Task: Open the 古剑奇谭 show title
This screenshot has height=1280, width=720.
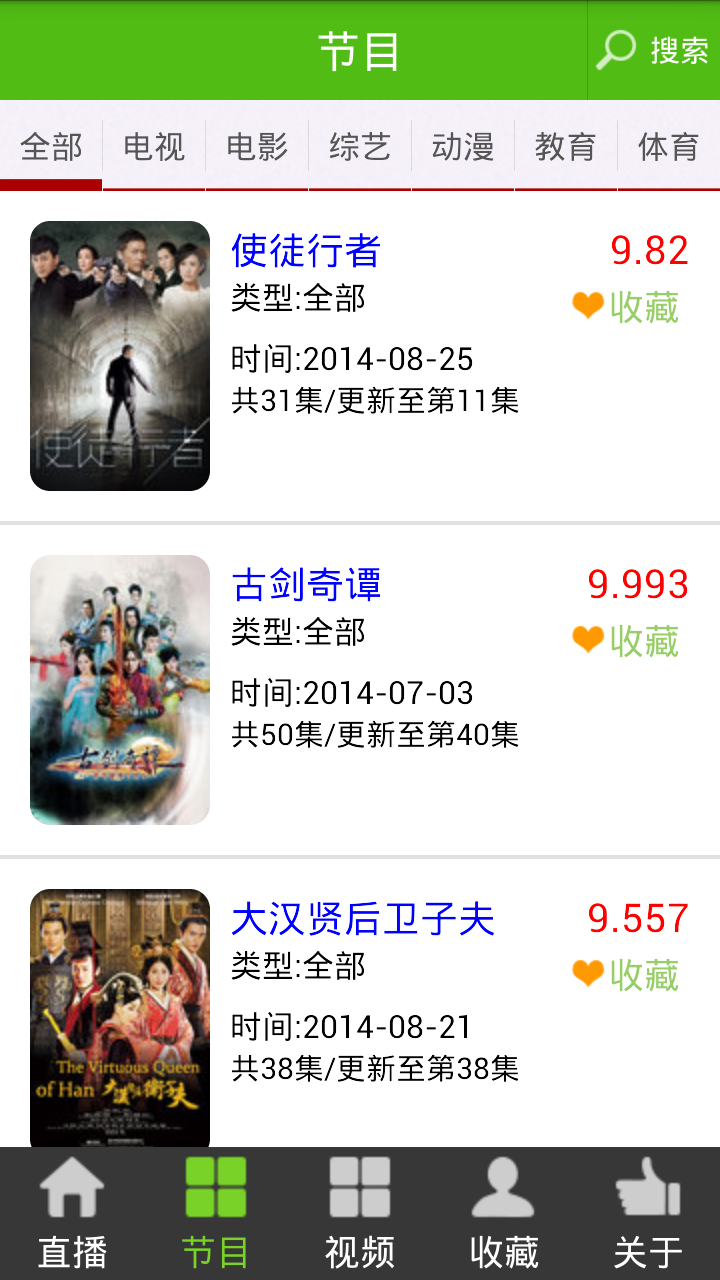Action: (306, 585)
